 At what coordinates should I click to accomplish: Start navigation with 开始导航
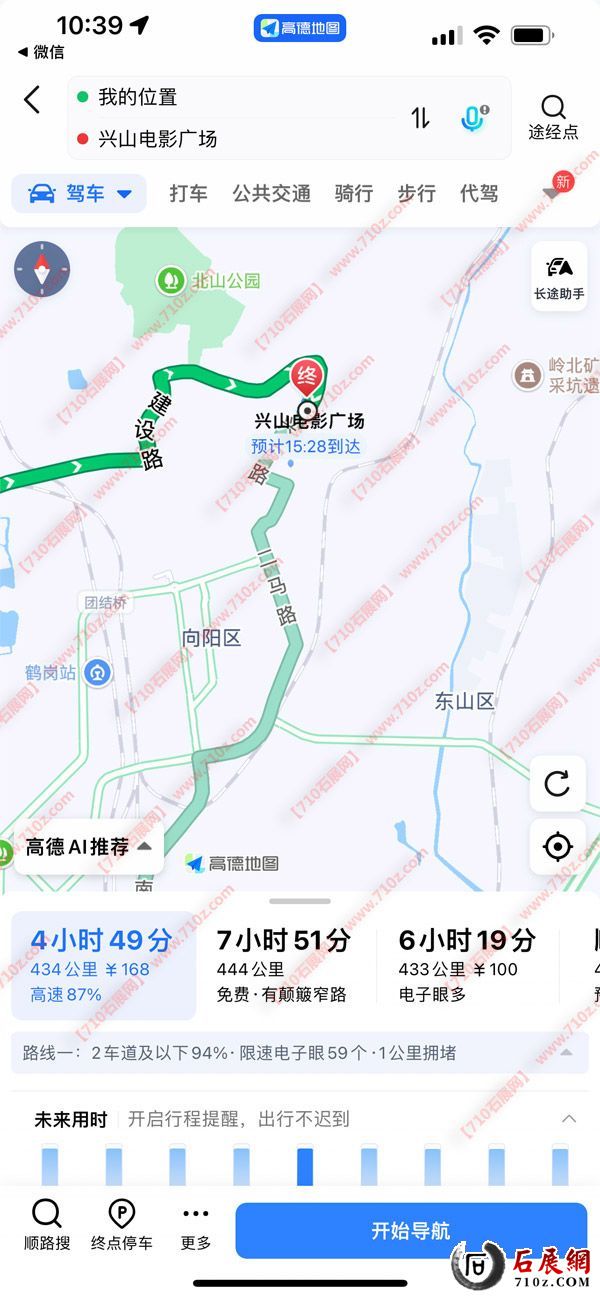[410, 1231]
